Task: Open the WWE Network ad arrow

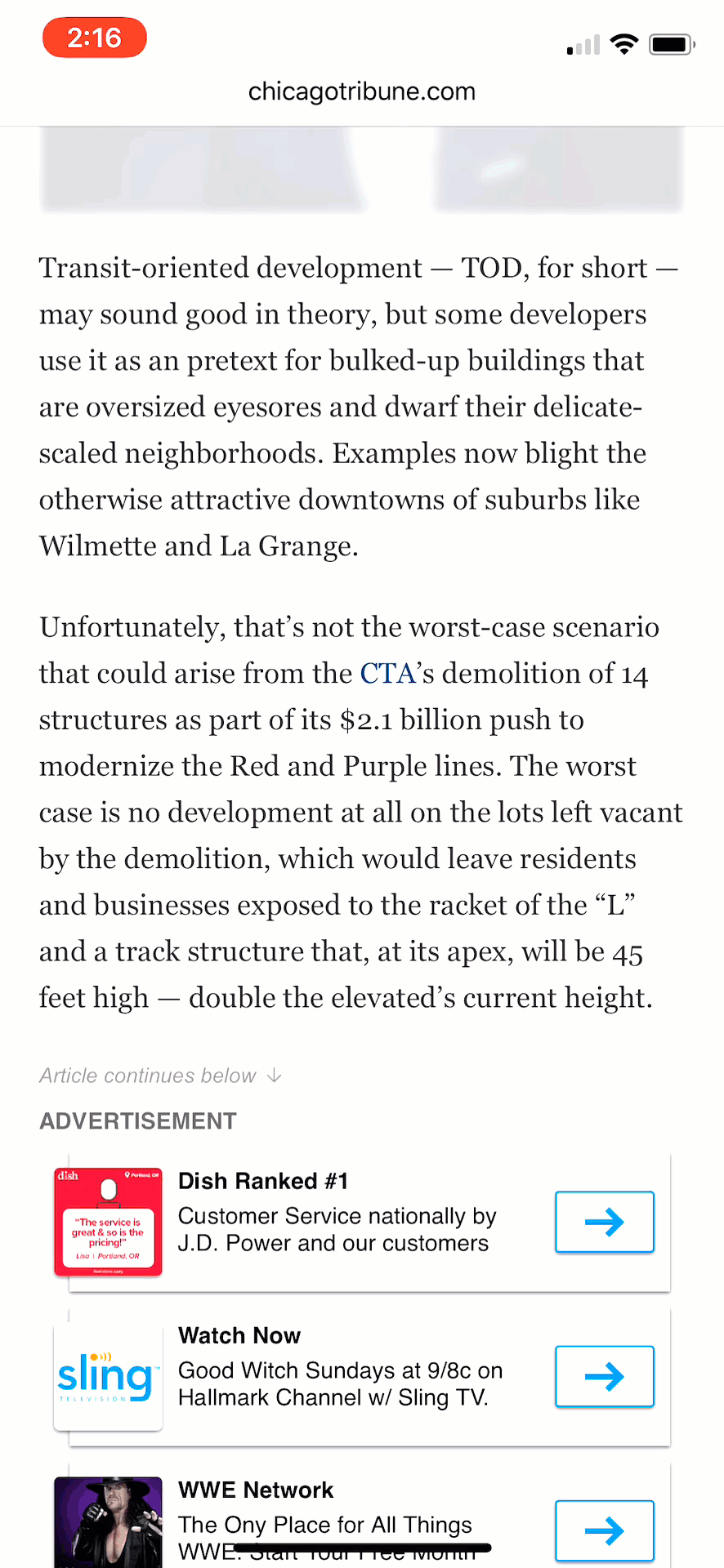Action: click(604, 1530)
